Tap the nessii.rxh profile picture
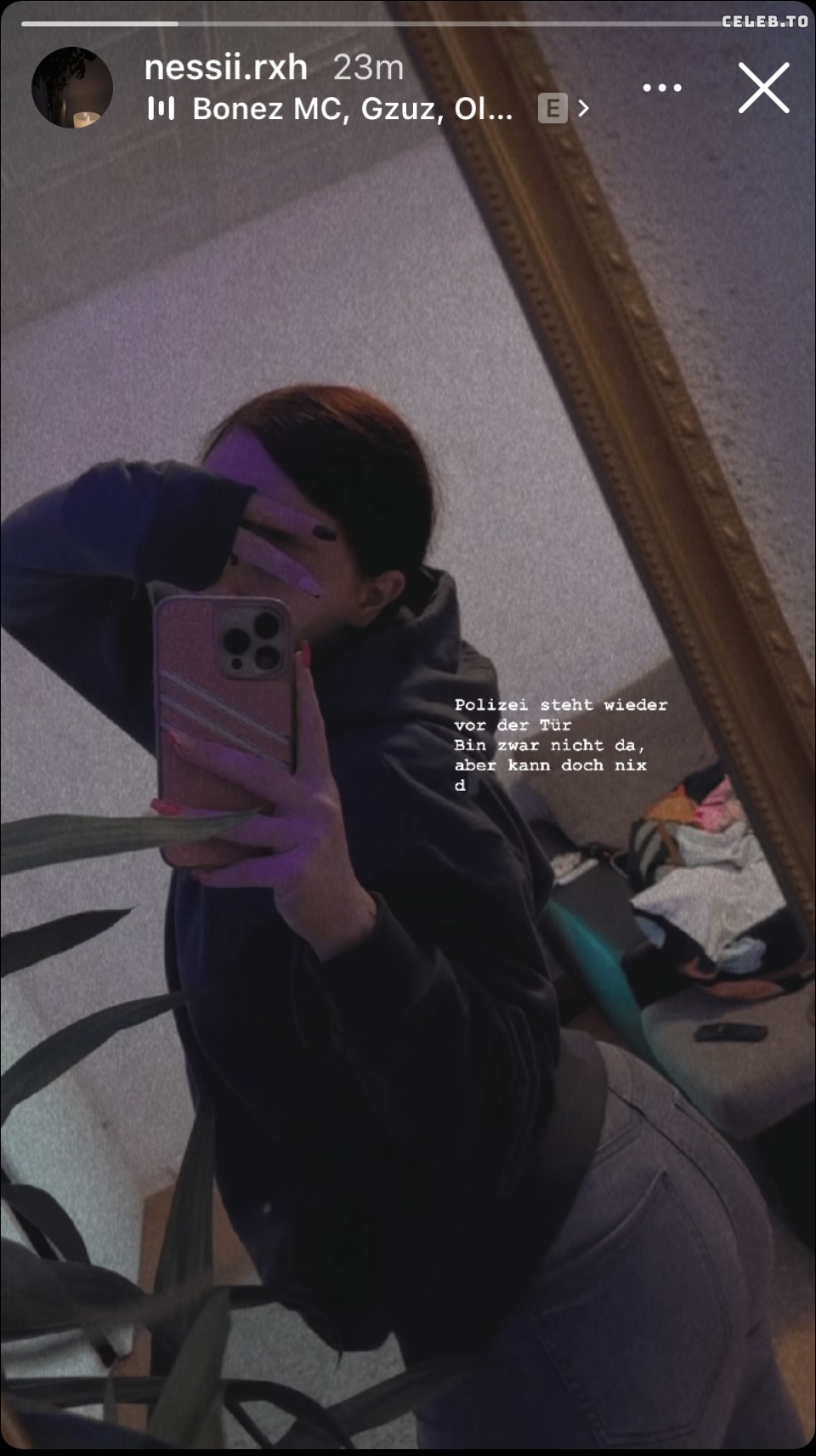 tap(72, 88)
